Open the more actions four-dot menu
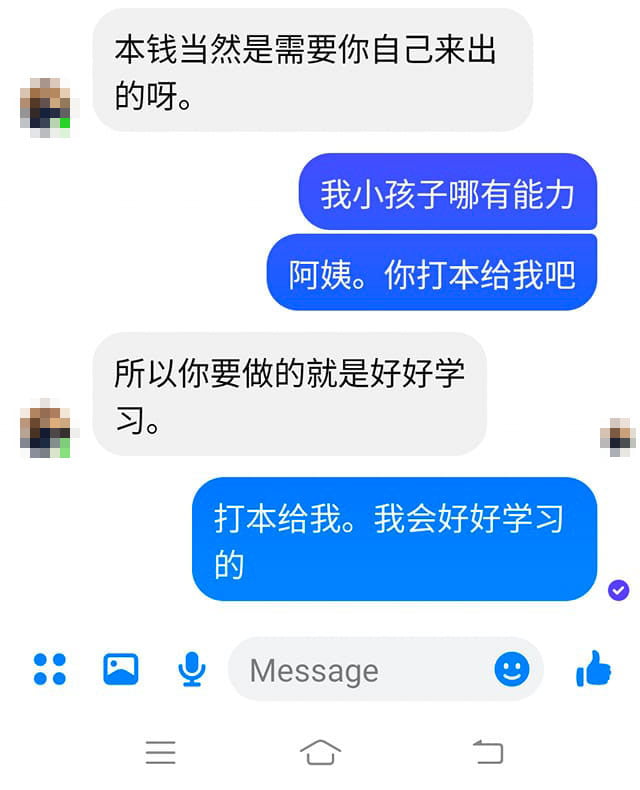This screenshot has width=640, height=790. click(49, 669)
